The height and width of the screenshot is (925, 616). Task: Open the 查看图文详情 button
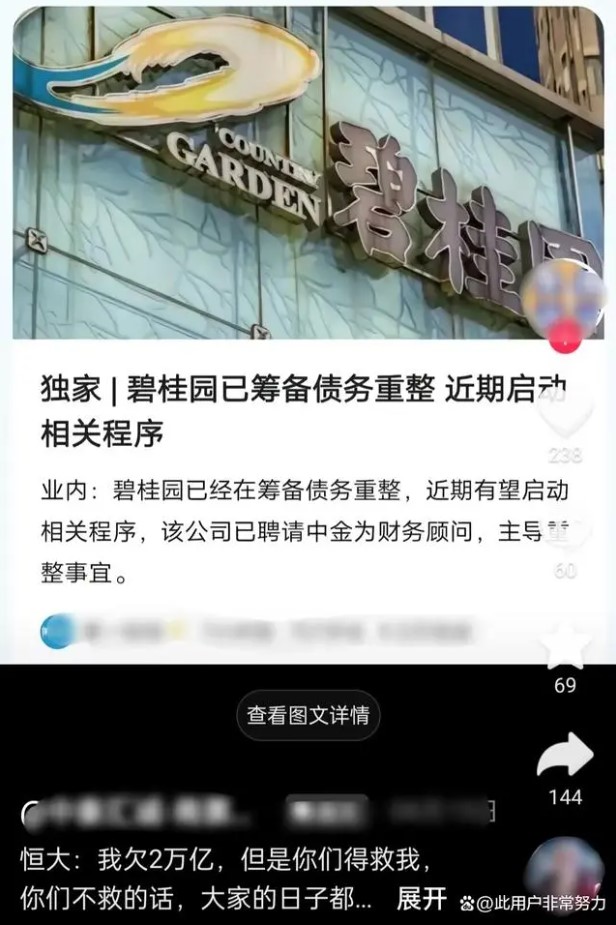click(x=308, y=715)
